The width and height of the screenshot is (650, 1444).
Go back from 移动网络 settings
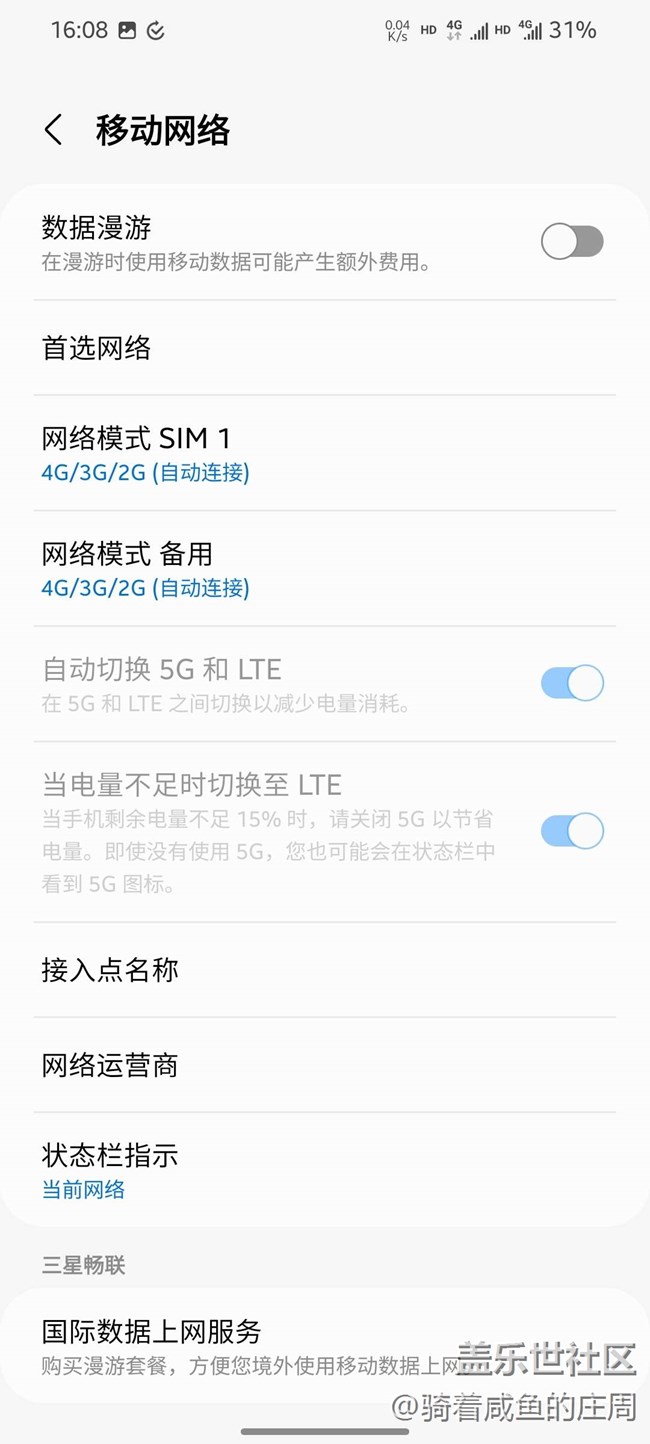[x=53, y=130]
